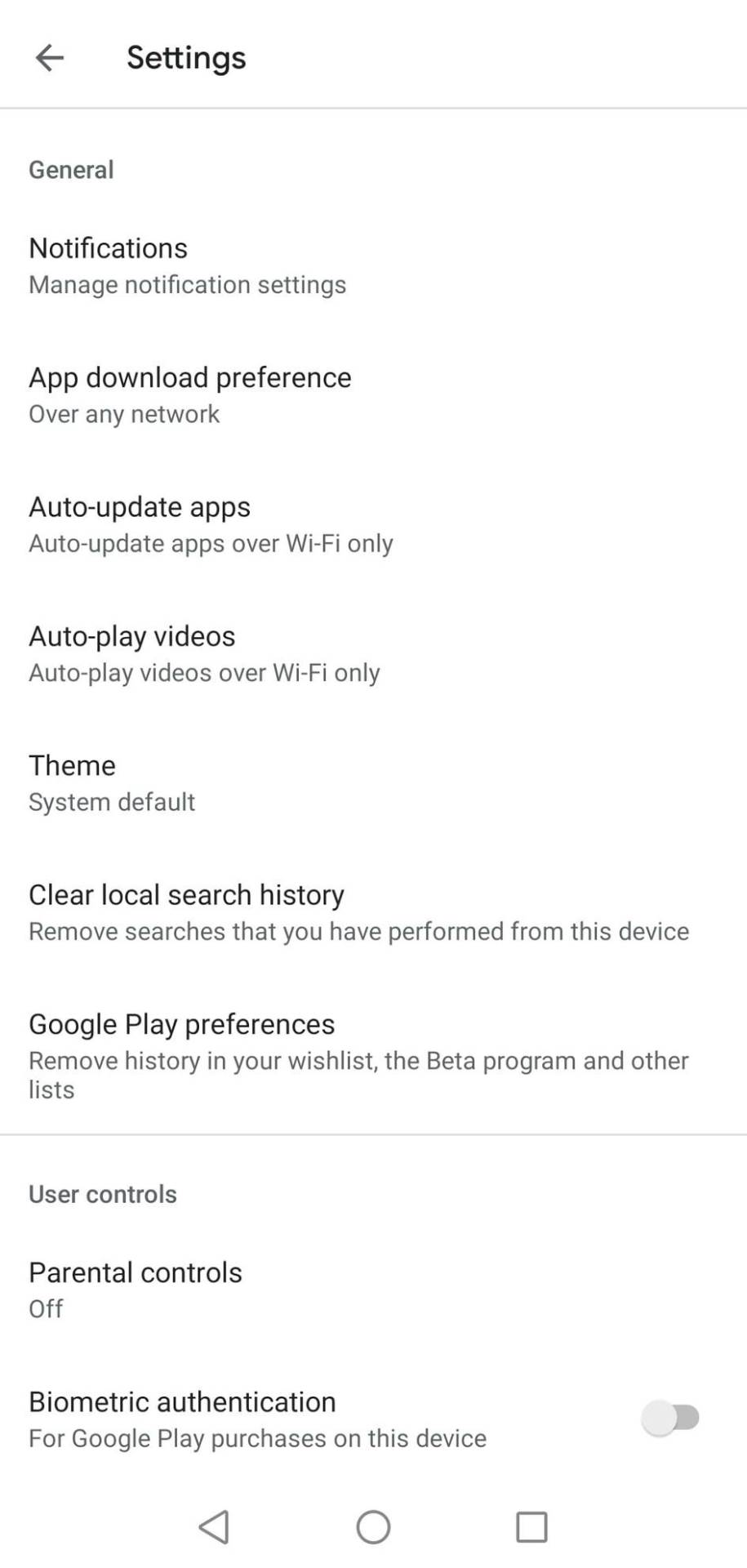The height and width of the screenshot is (1568, 747).
Task: Open Google Play preferences
Action: pos(181,1024)
